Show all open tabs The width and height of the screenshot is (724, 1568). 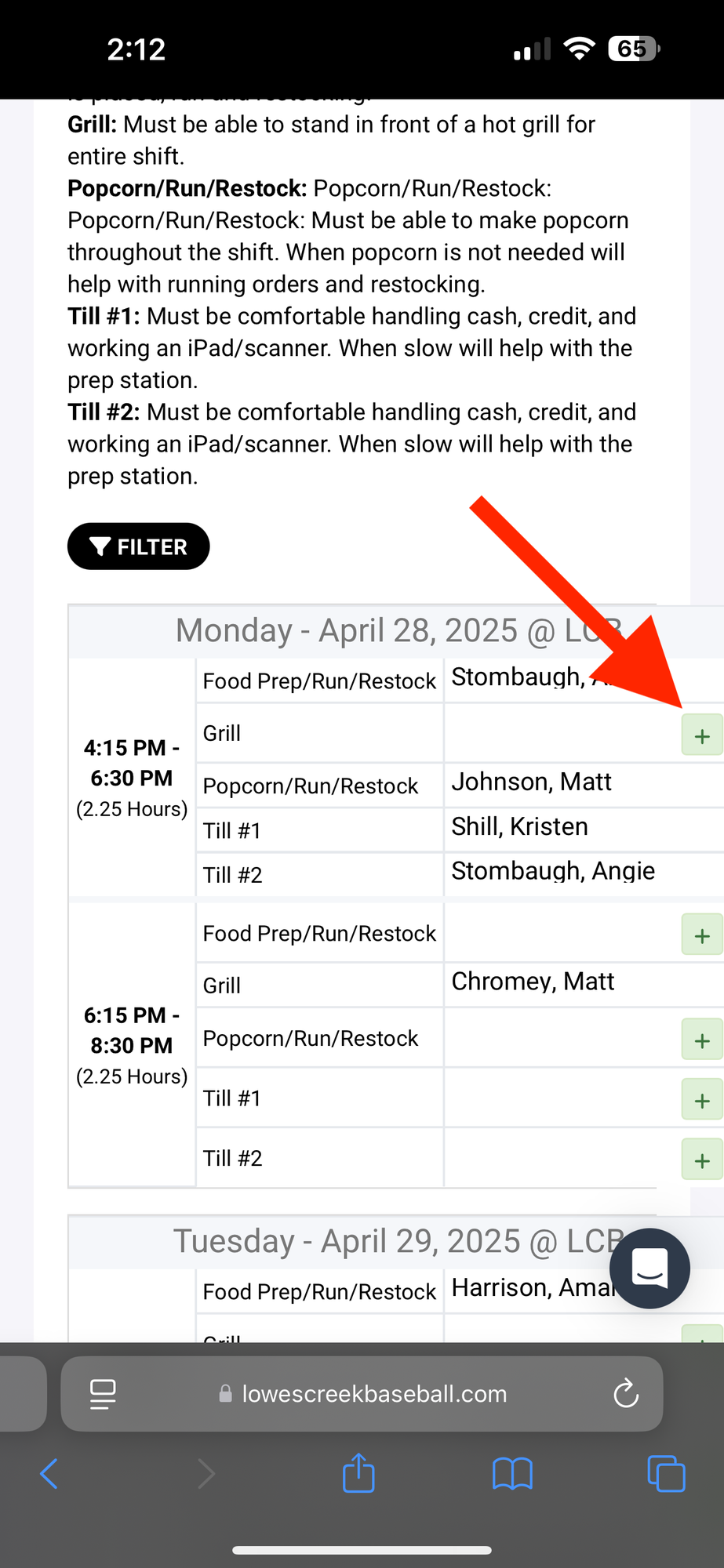pos(666,1473)
